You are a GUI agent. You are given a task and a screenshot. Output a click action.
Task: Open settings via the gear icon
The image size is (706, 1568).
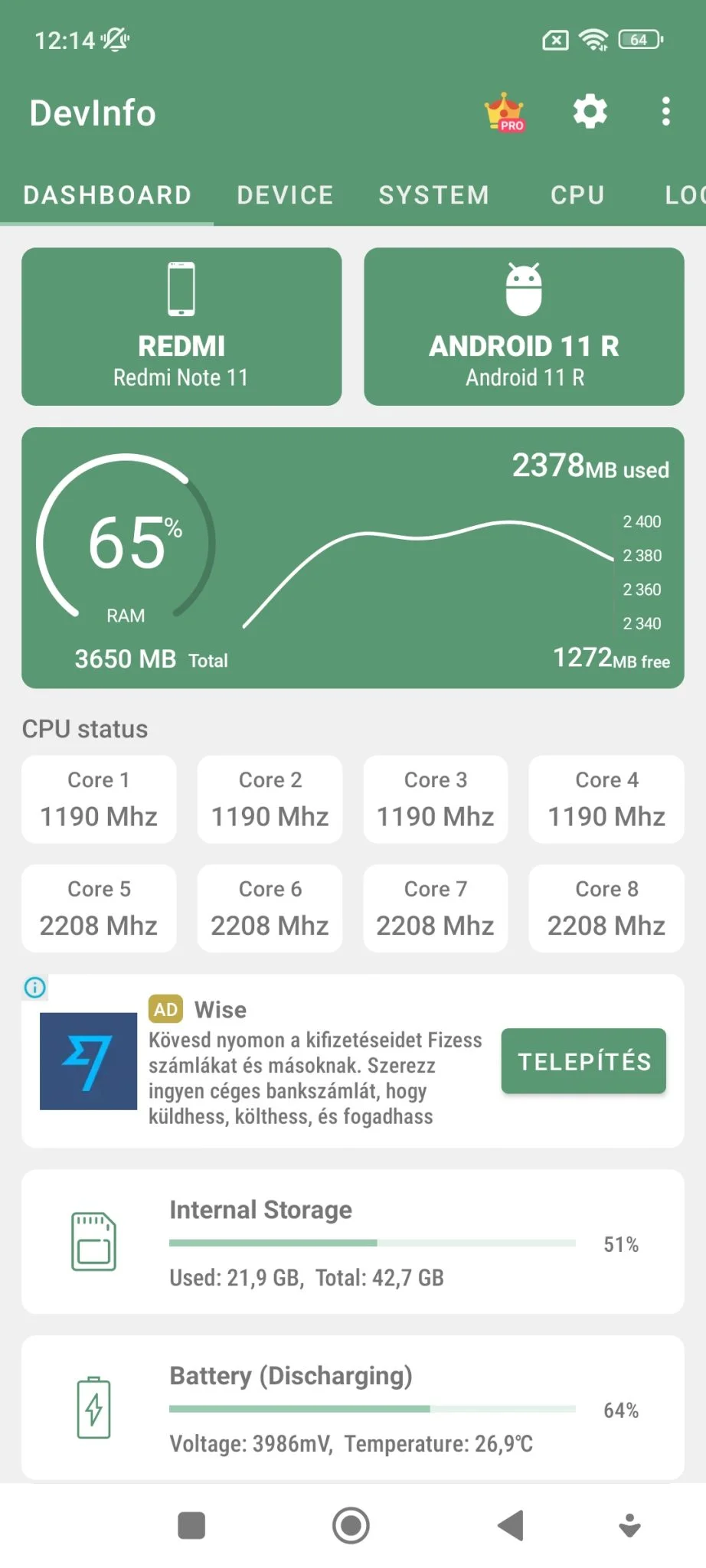tap(590, 112)
